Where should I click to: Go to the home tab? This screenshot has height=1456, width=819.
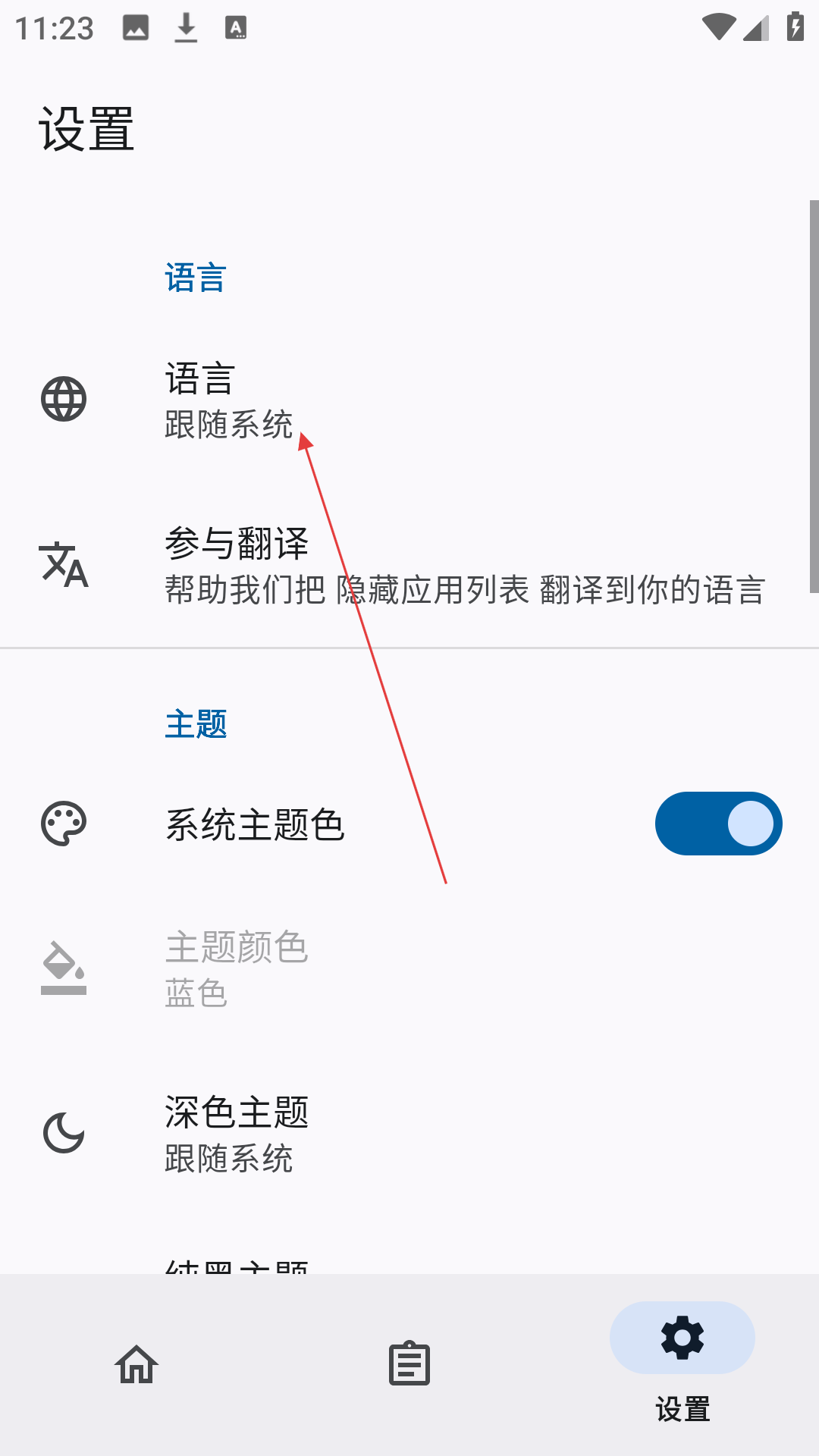click(136, 1365)
